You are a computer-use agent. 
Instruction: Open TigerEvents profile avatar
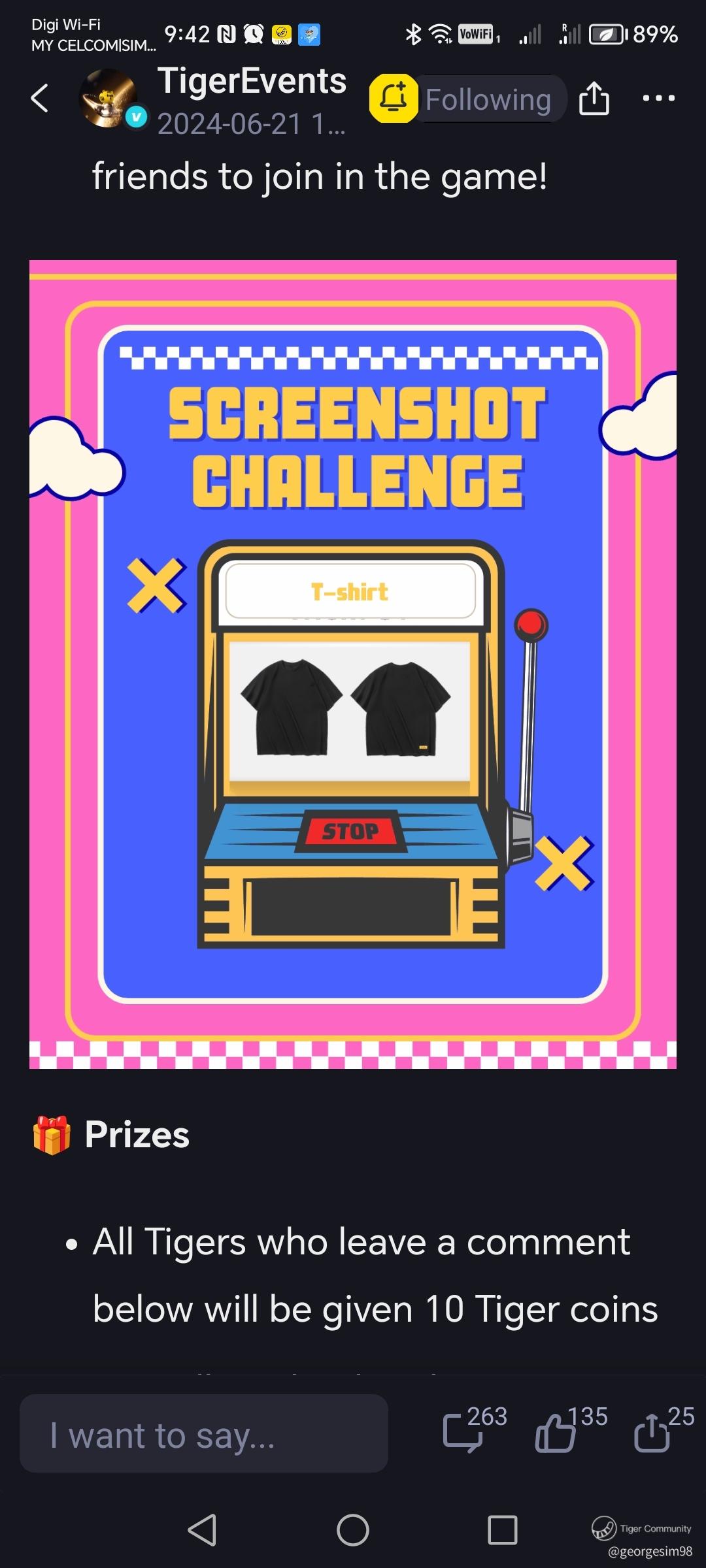click(x=109, y=99)
